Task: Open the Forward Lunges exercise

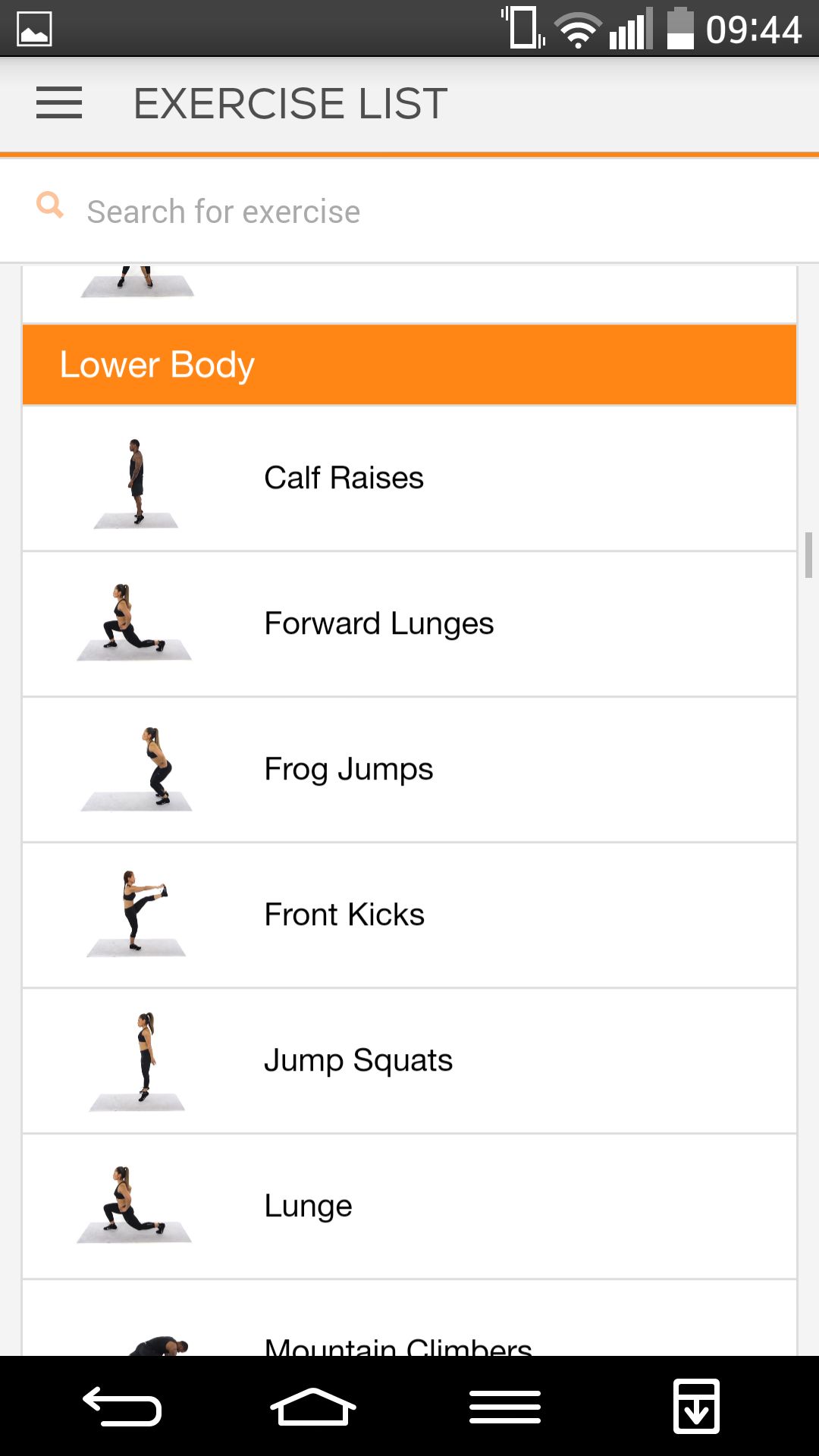Action: click(409, 624)
